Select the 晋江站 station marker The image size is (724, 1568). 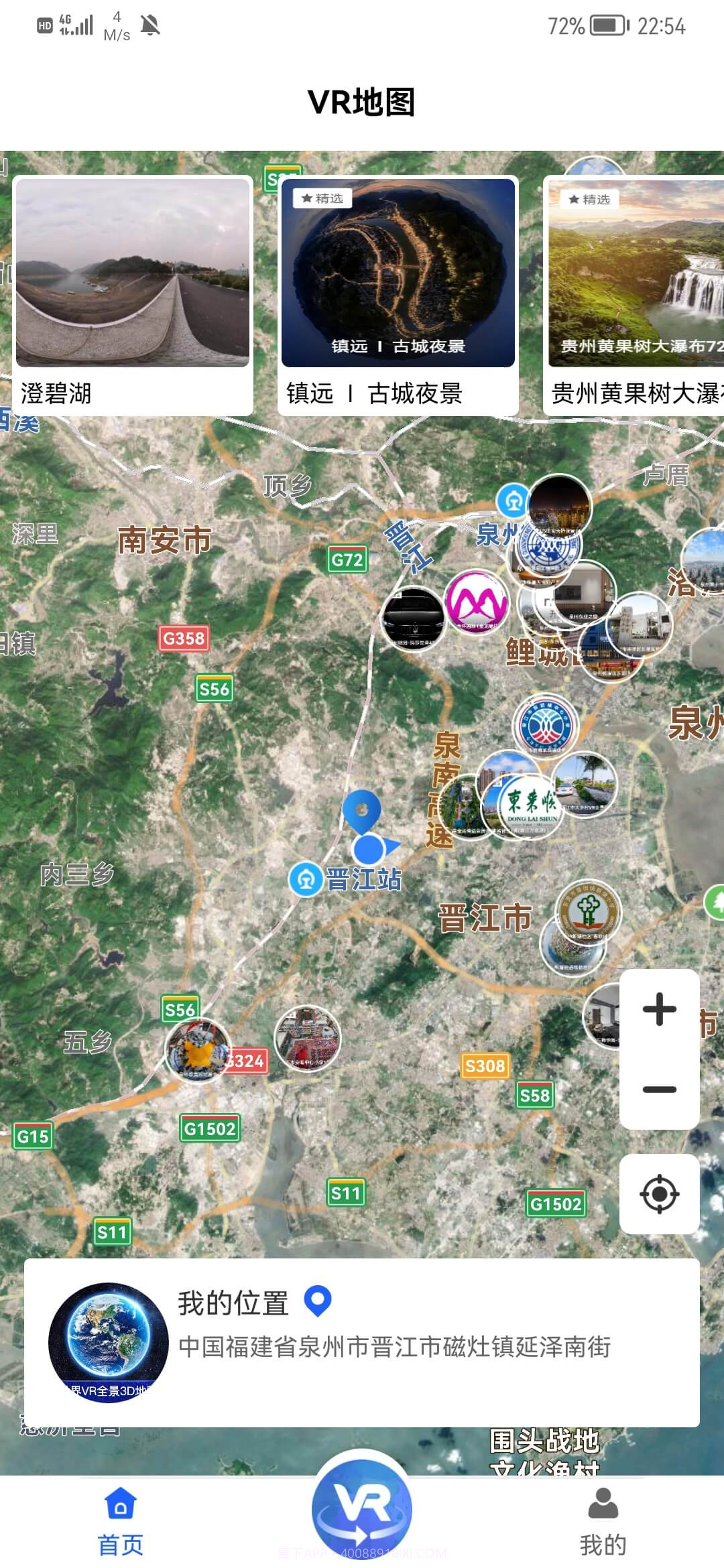[x=306, y=879]
